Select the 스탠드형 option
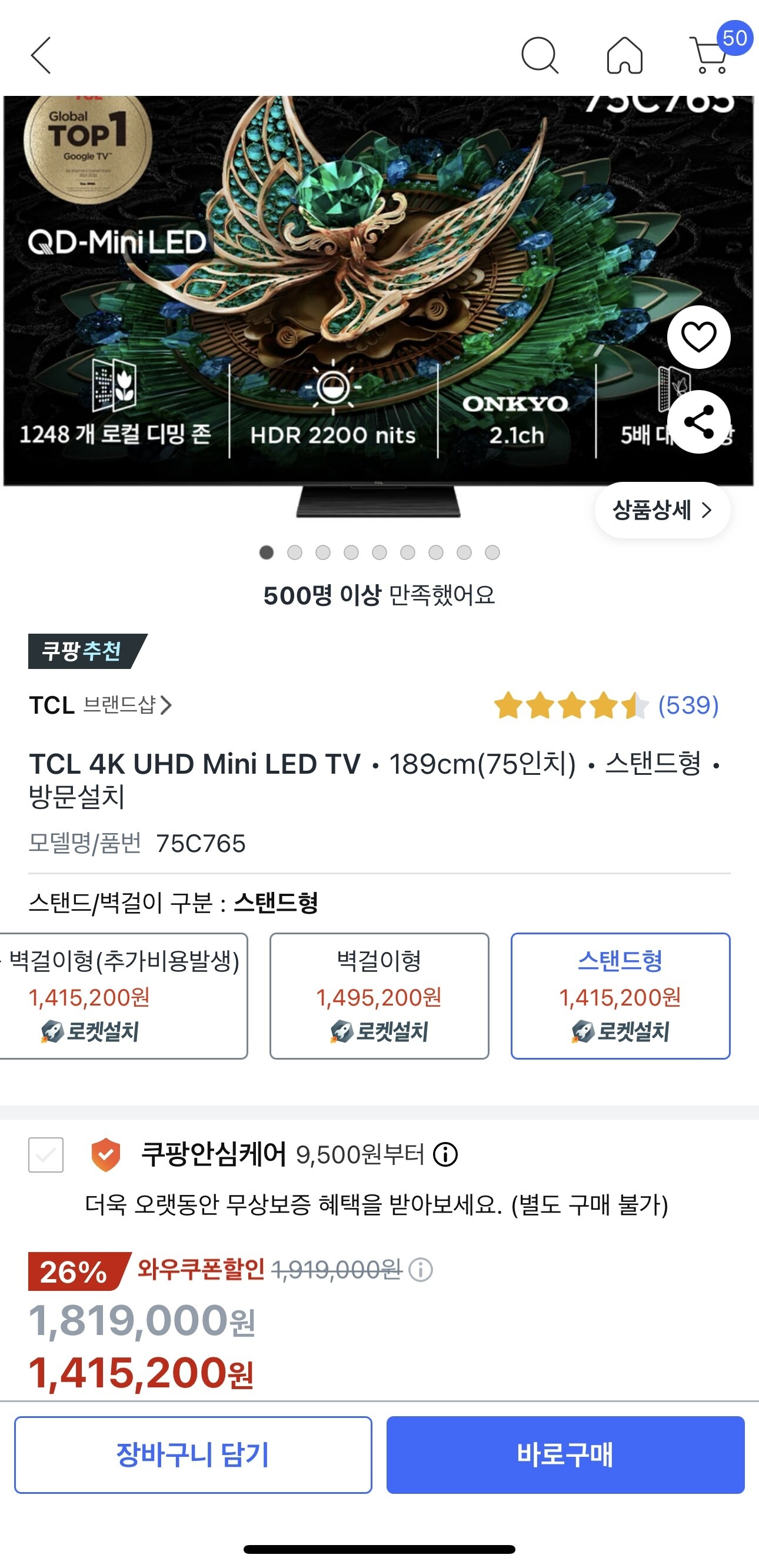The height and width of the screenshot is (1568, 759). tap(620, 996)
